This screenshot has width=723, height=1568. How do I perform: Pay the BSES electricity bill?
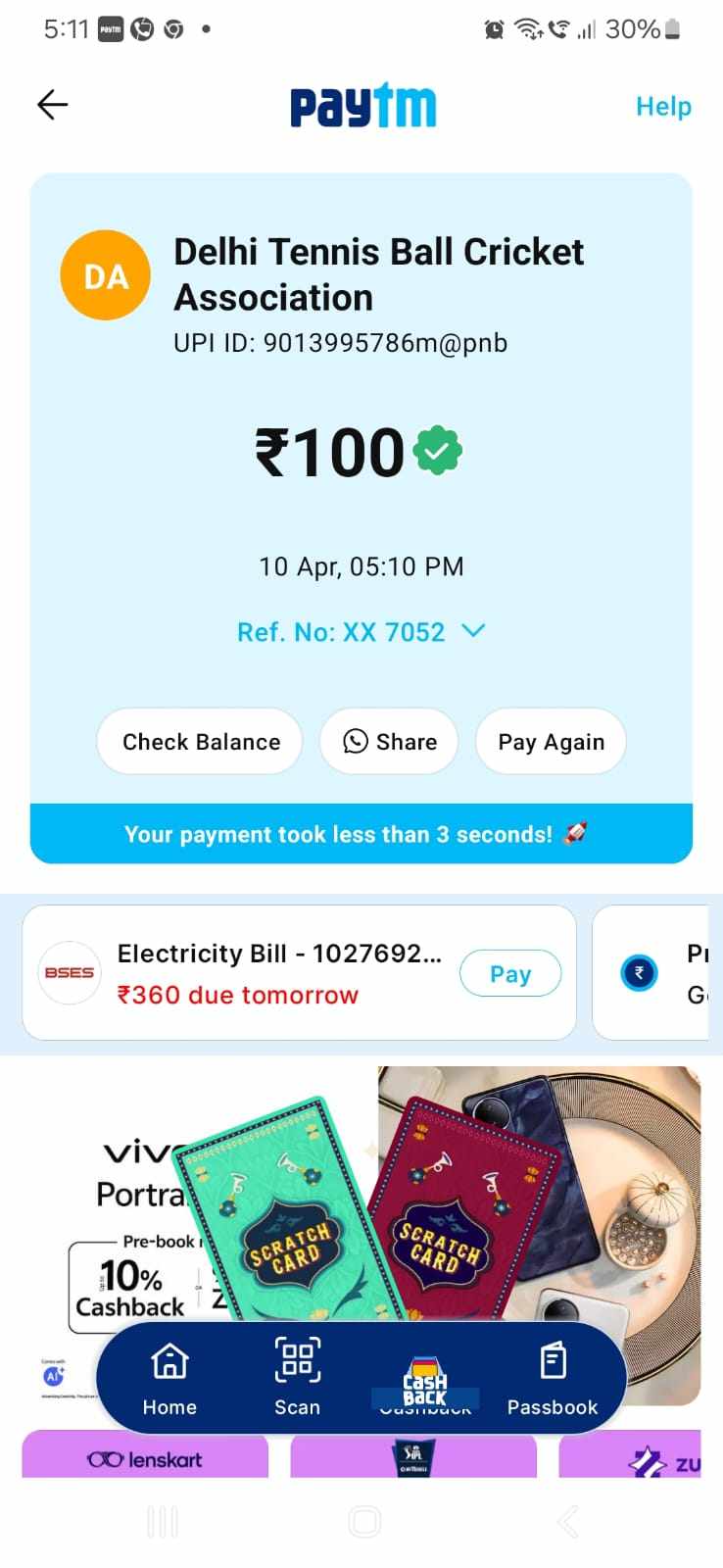(509, 973)
